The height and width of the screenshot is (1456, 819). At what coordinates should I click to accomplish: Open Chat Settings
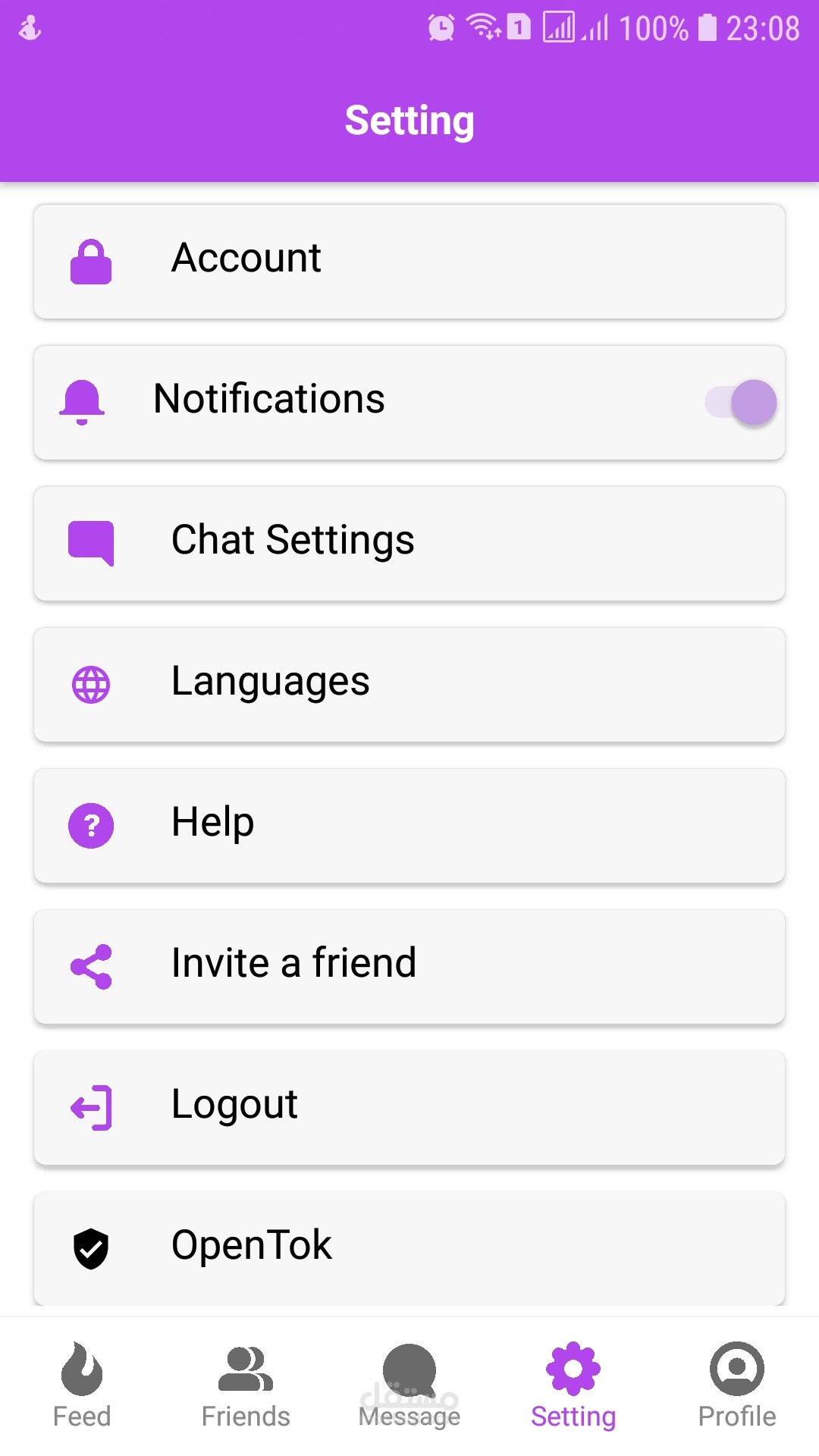click(409, 543)
